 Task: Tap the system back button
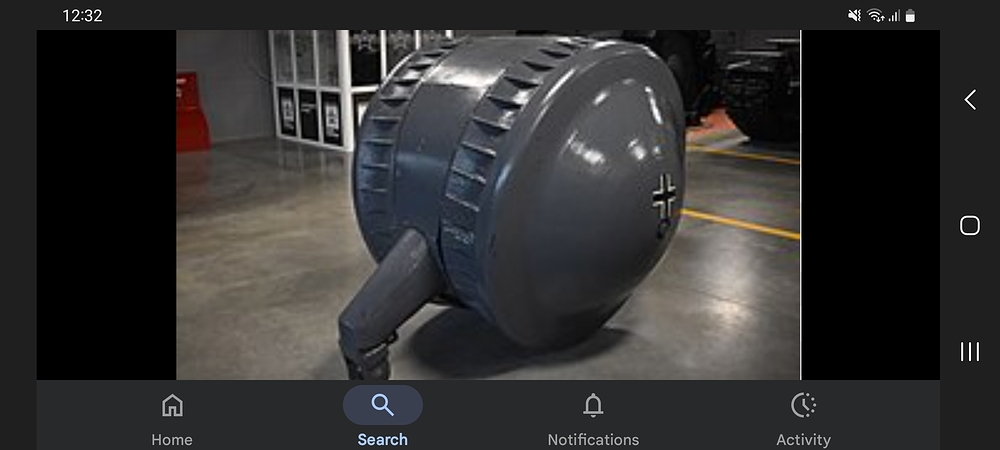[x=969, y=99]
